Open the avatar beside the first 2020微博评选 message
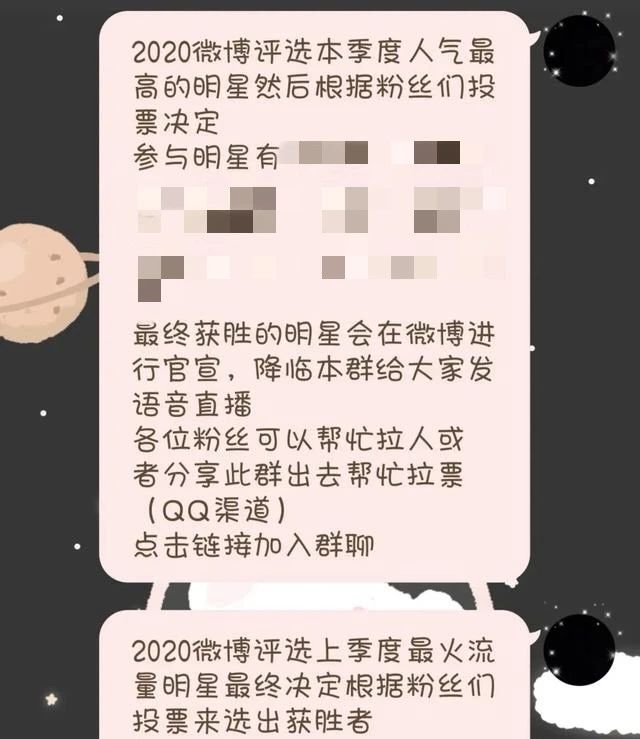Screen dimensions: 640x739 pyautogui.click(x=579, y=51)
